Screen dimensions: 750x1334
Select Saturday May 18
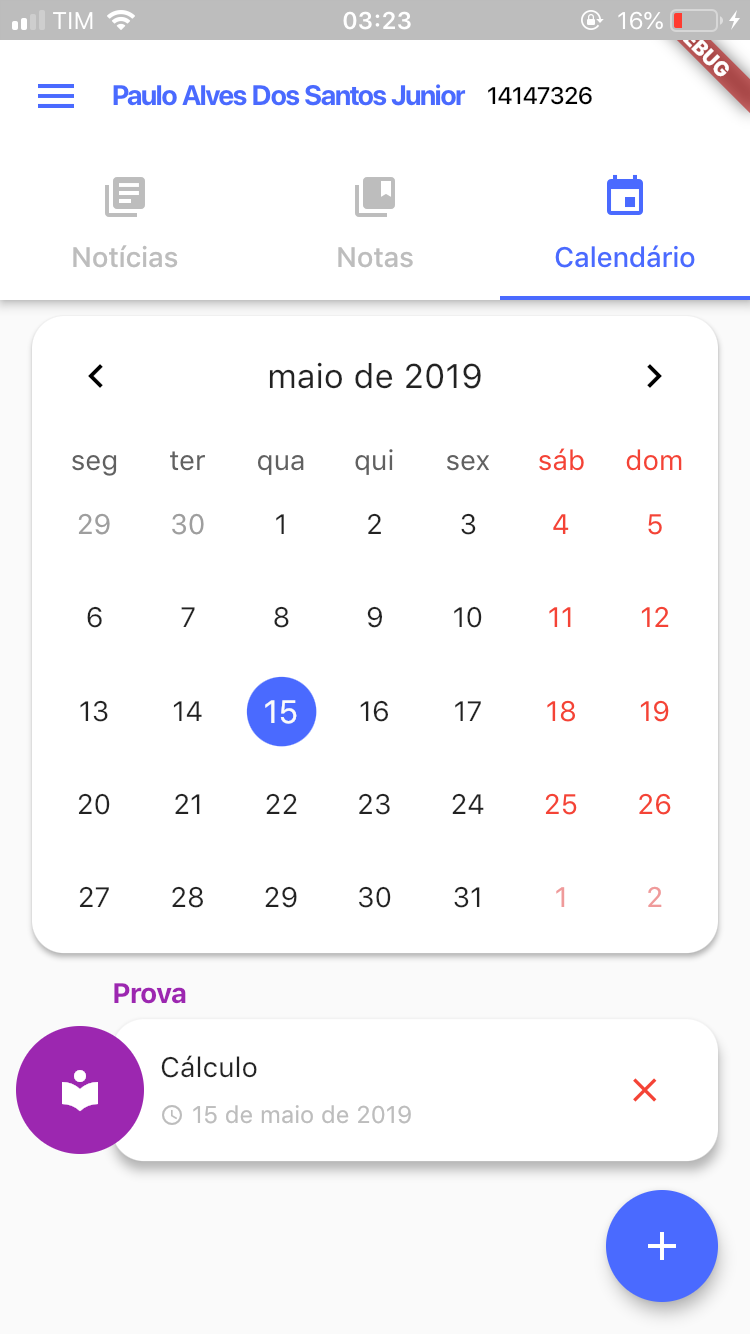[561, 711]
